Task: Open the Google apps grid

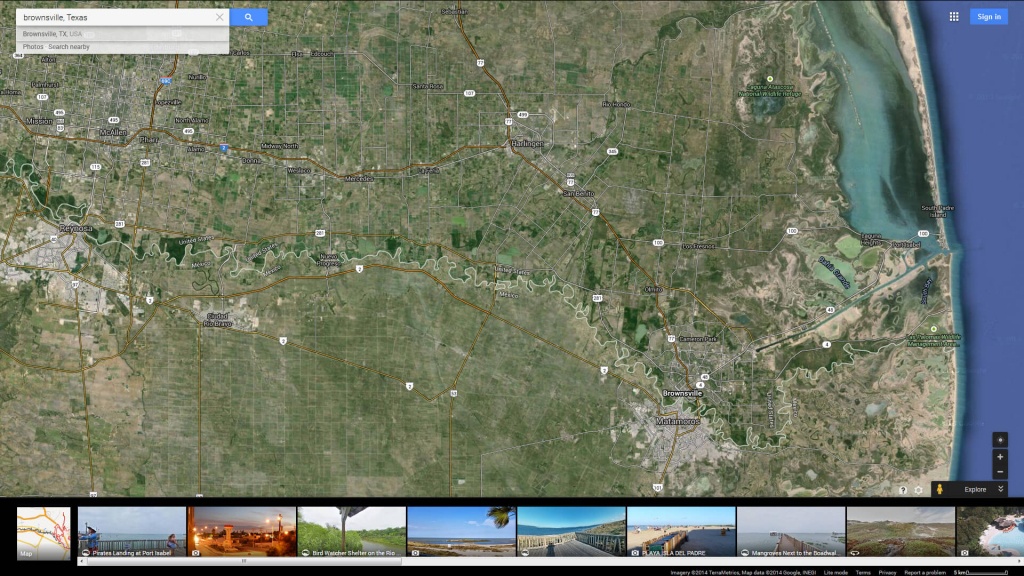Action: (954, 17)
